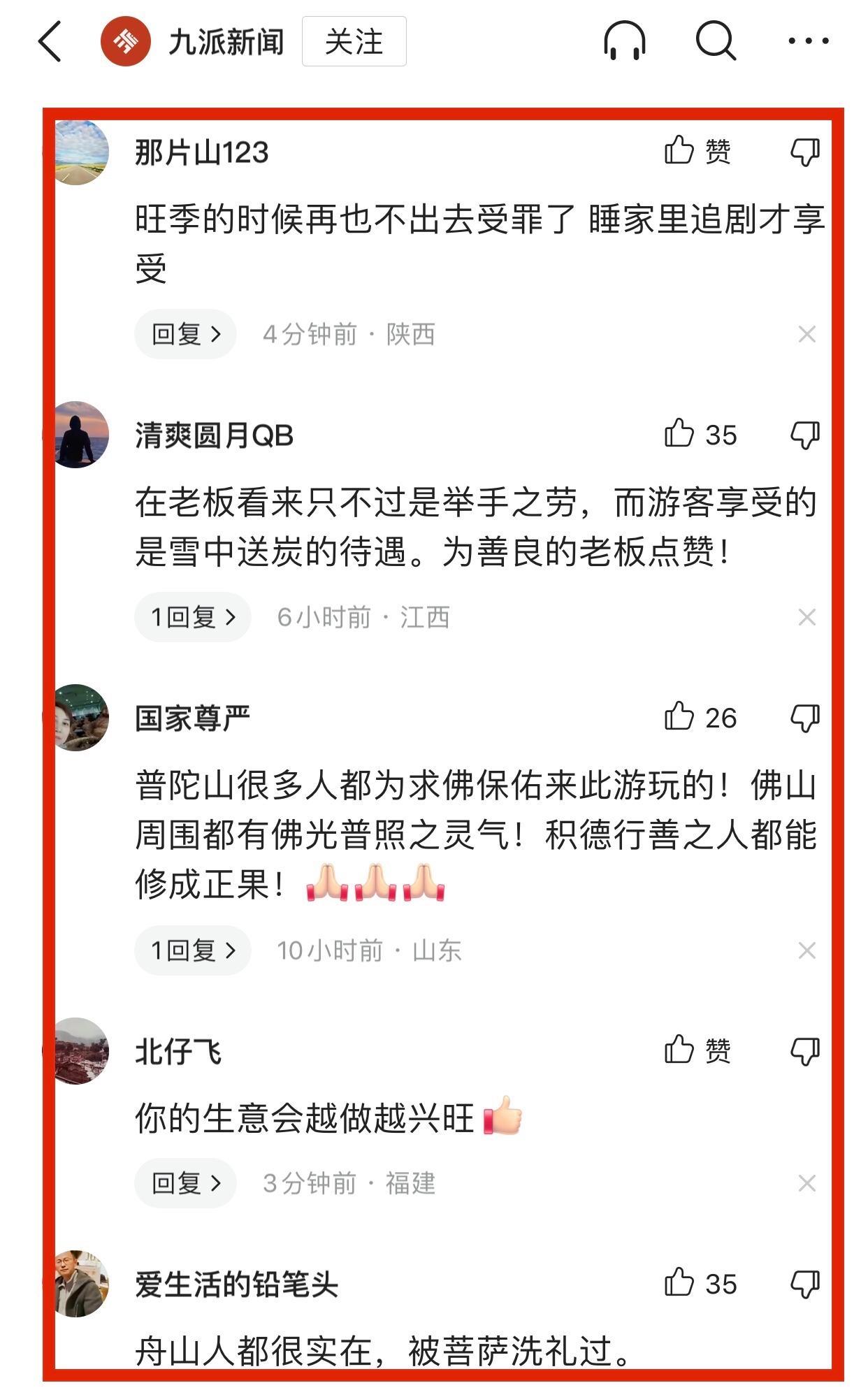Open the three-dot overflow menu
The height and width of the screenshot is (1390, 868).
[x=808, y=41]
